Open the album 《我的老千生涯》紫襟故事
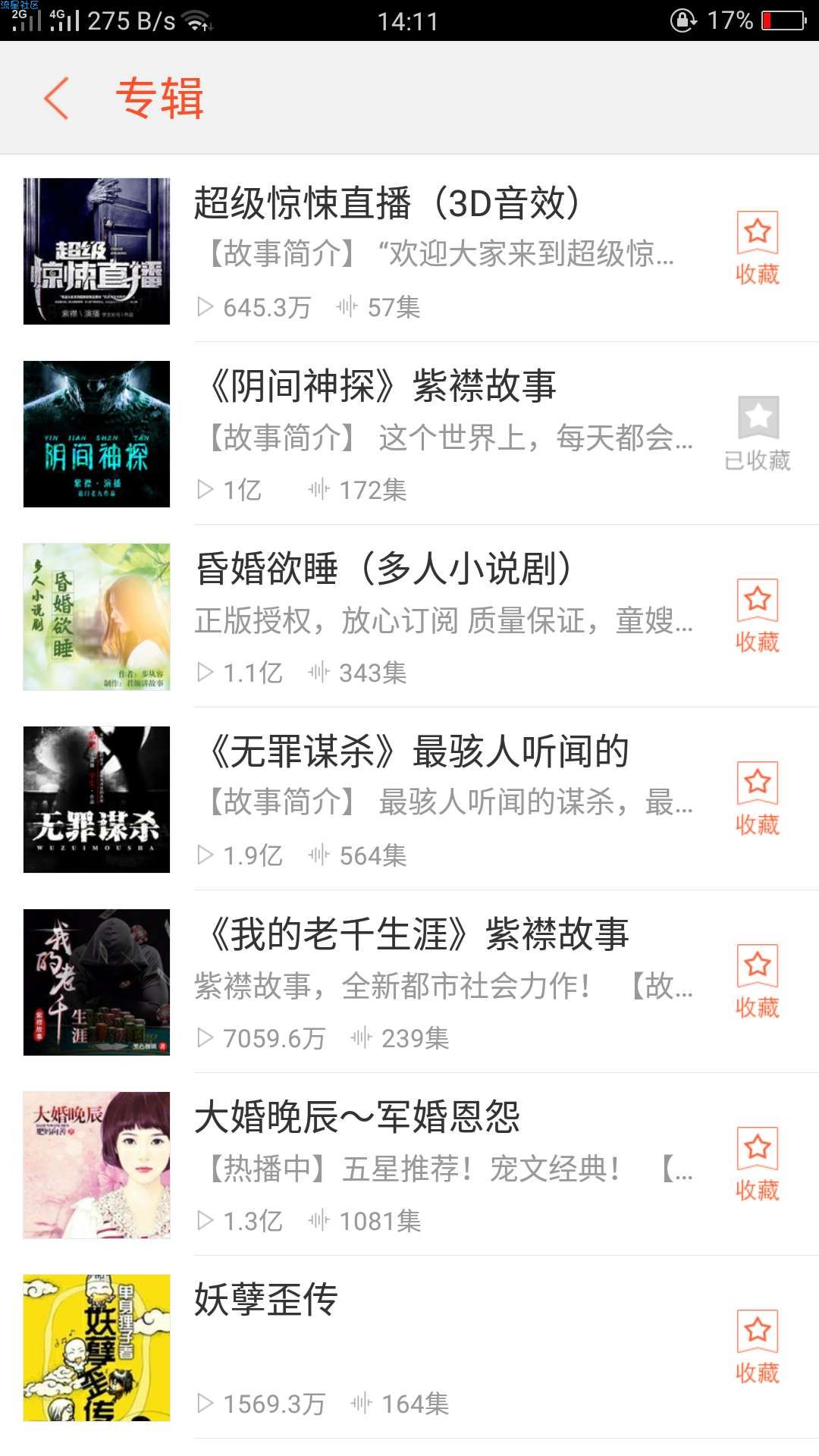The width and height of the screenshot is (819, 1456). [x=409, y=982]
